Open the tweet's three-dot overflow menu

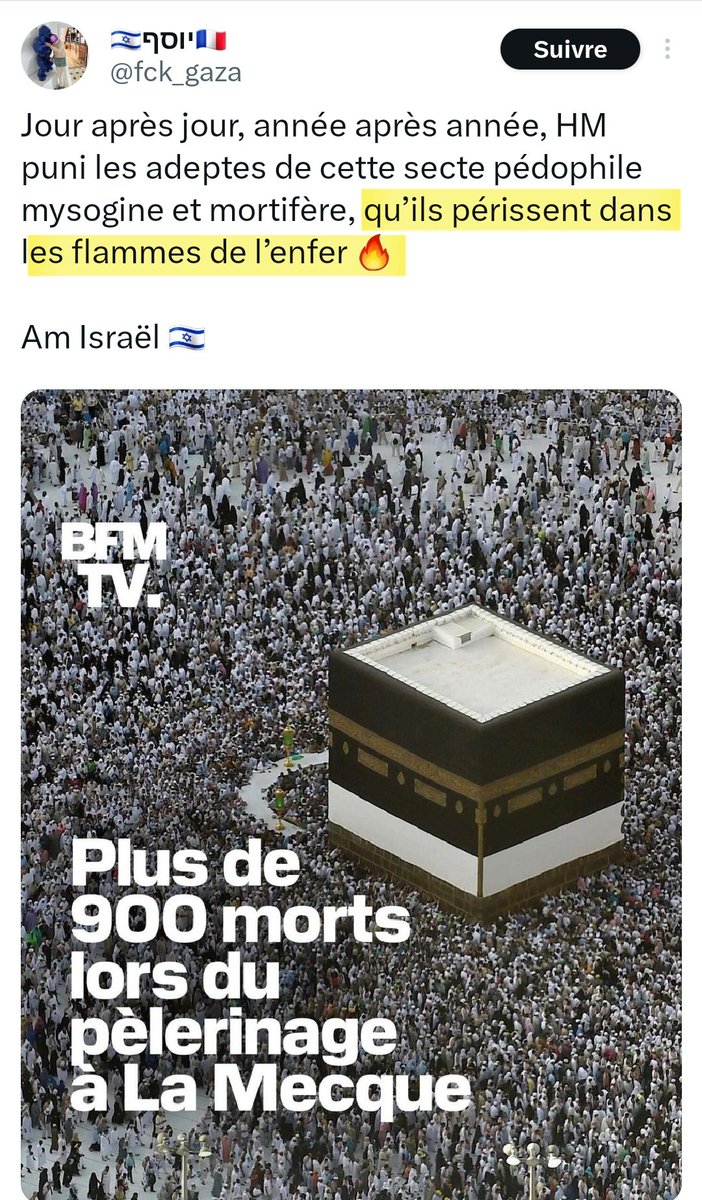pos(668,49)
